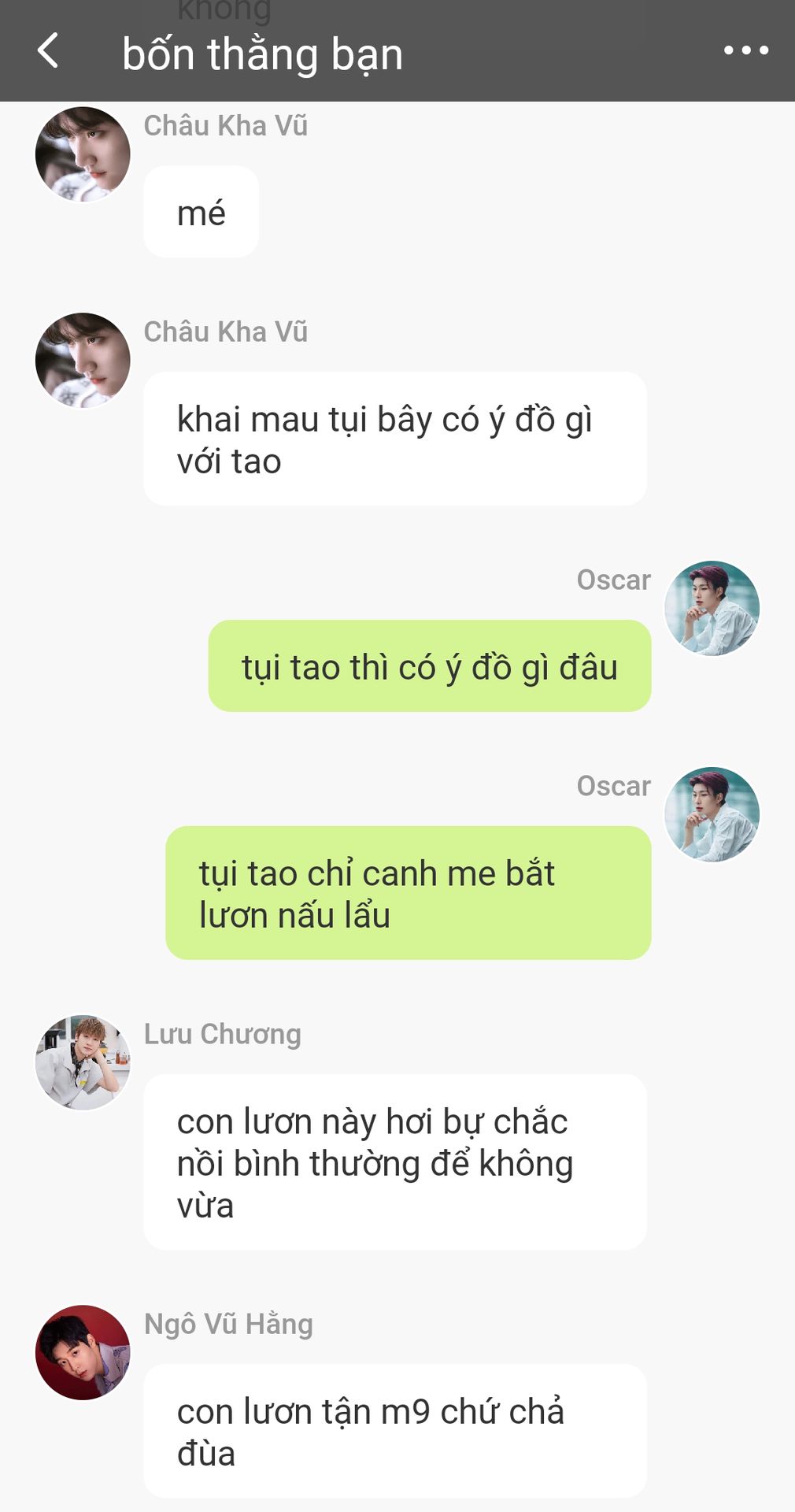The image size is (795, 1512).
Task: Tap Châu Kha Vũ's avatar beside "mé" message
Action: 83,154
